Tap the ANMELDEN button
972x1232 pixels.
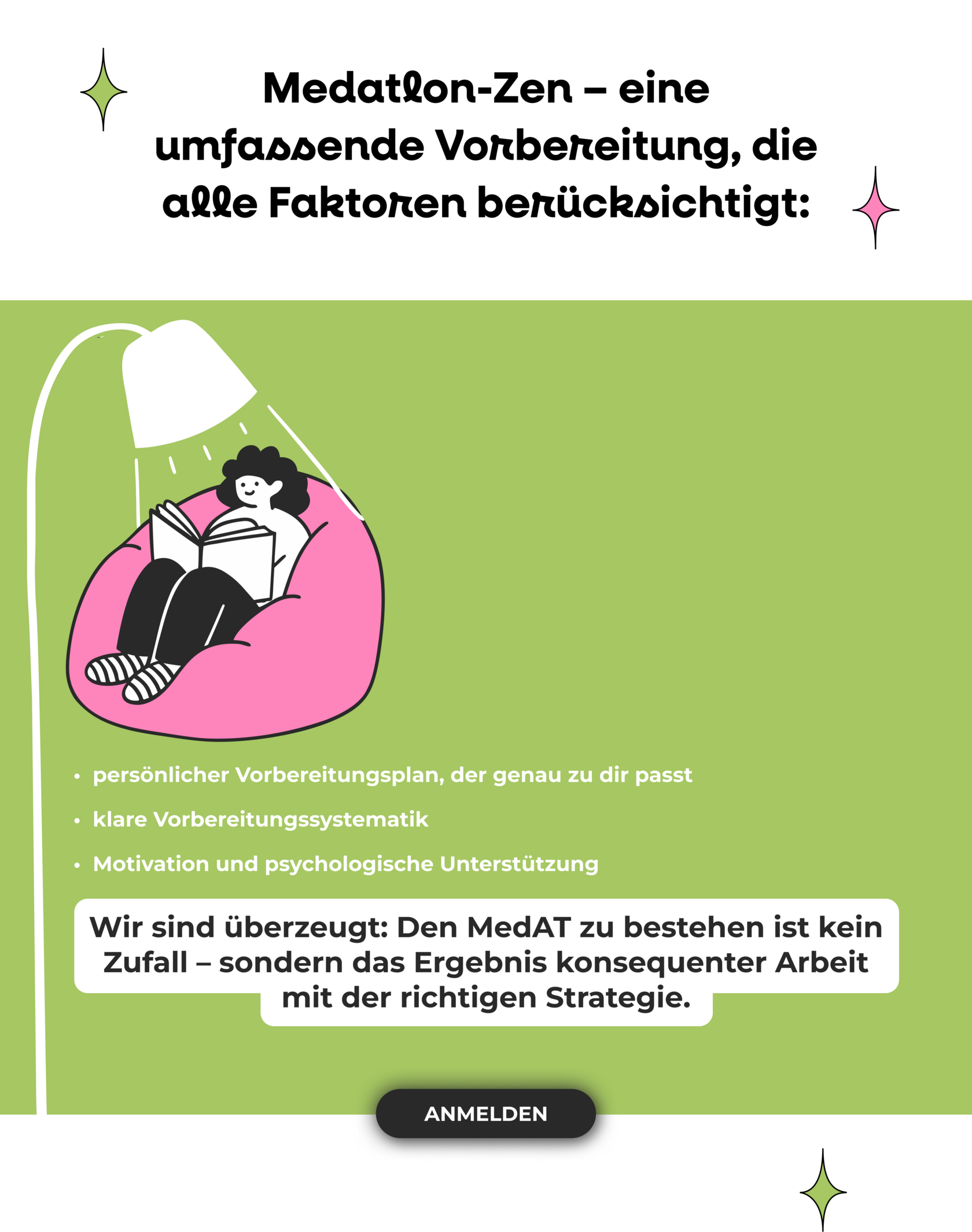[485, 1113]
